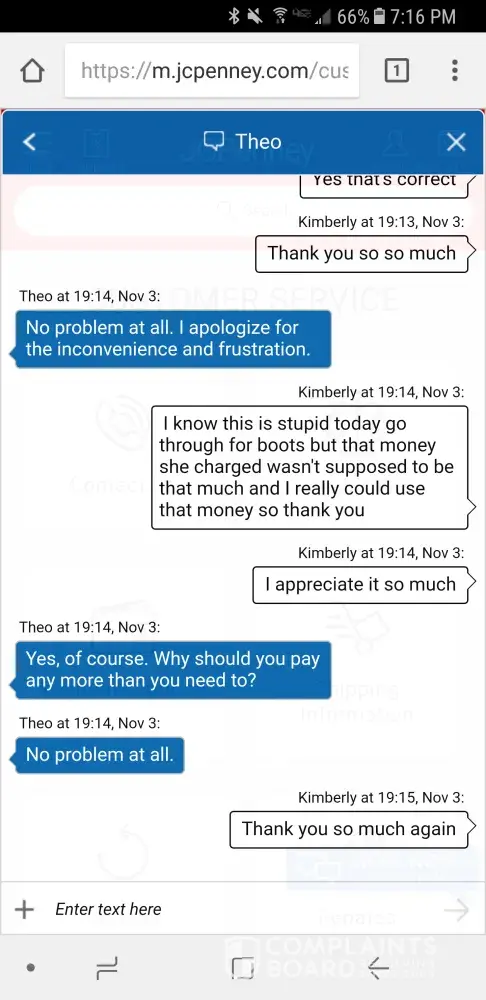This screenshot has width=486, height=1000.
Task: Go back from the Theo chat
Action: 29,142
